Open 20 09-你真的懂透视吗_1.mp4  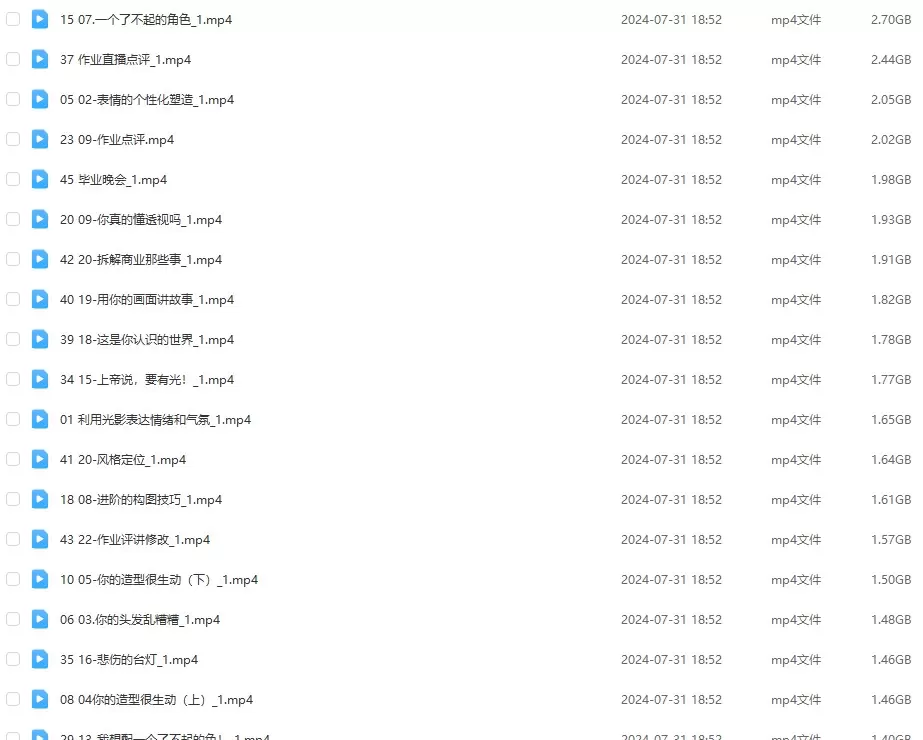click(x=141, y=220)
